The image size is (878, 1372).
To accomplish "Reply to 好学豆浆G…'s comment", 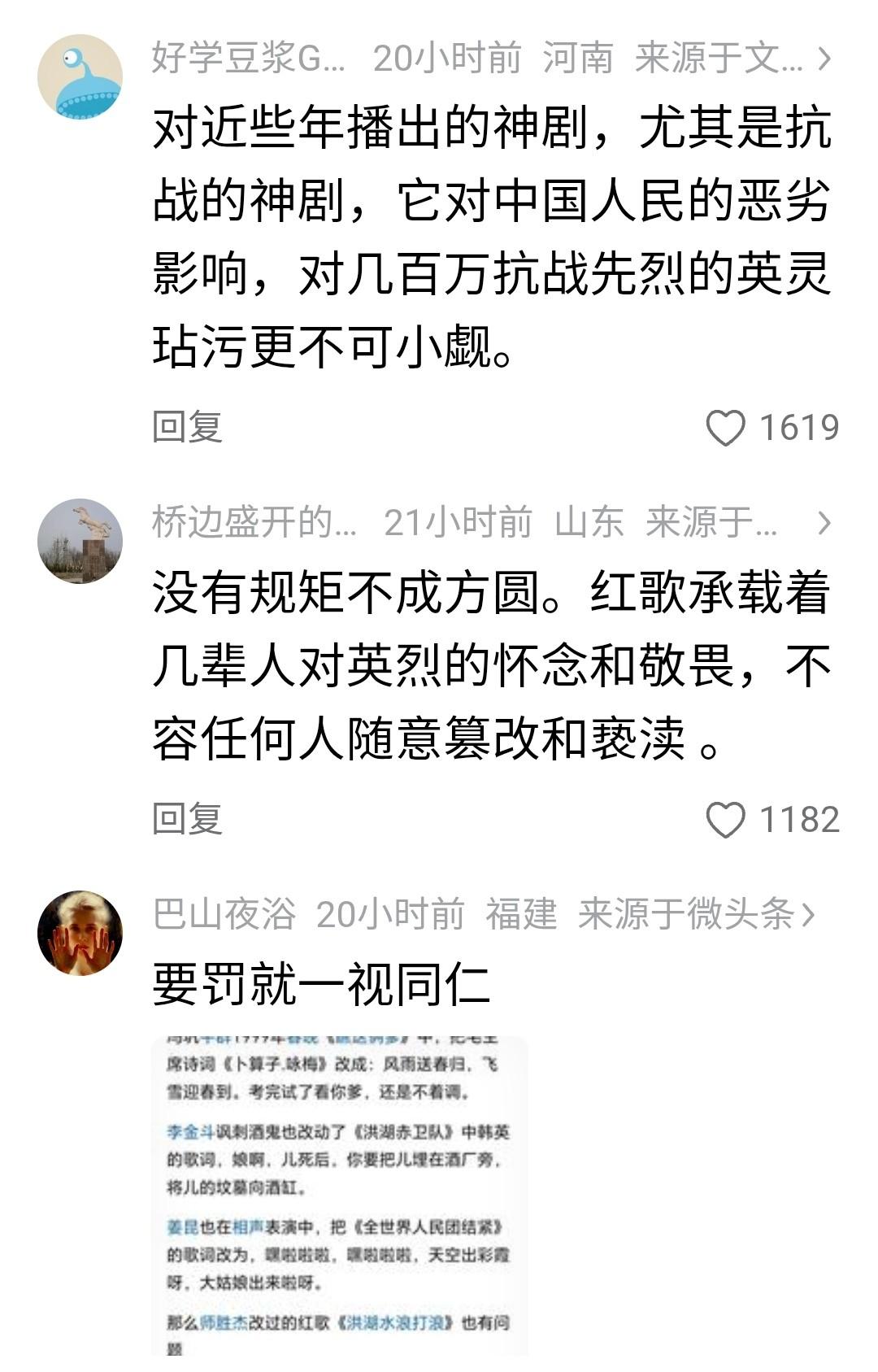I will (x=187, y=427).
